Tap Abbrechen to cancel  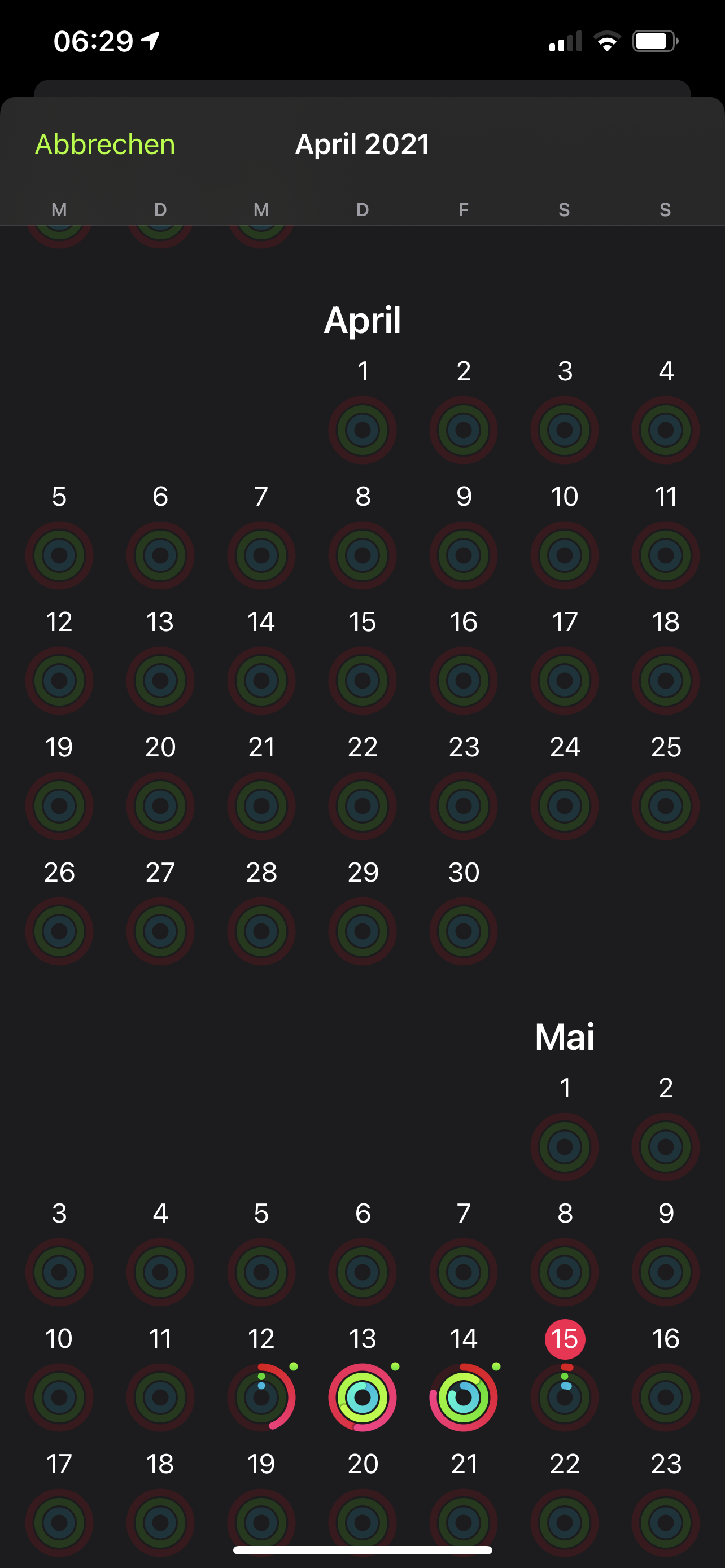tap(104, 144)
